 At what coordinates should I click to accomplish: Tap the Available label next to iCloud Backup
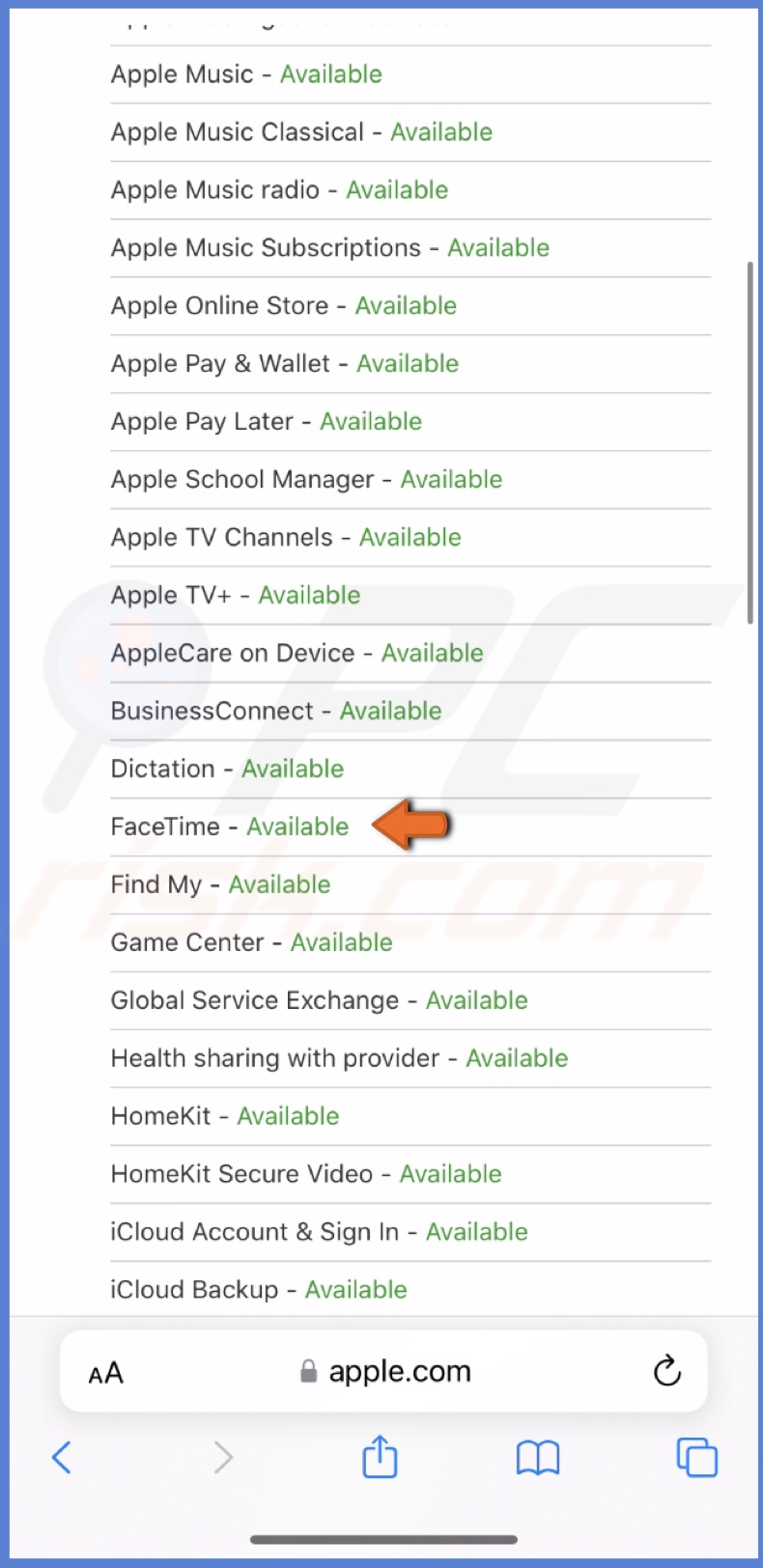[355, 1289]
